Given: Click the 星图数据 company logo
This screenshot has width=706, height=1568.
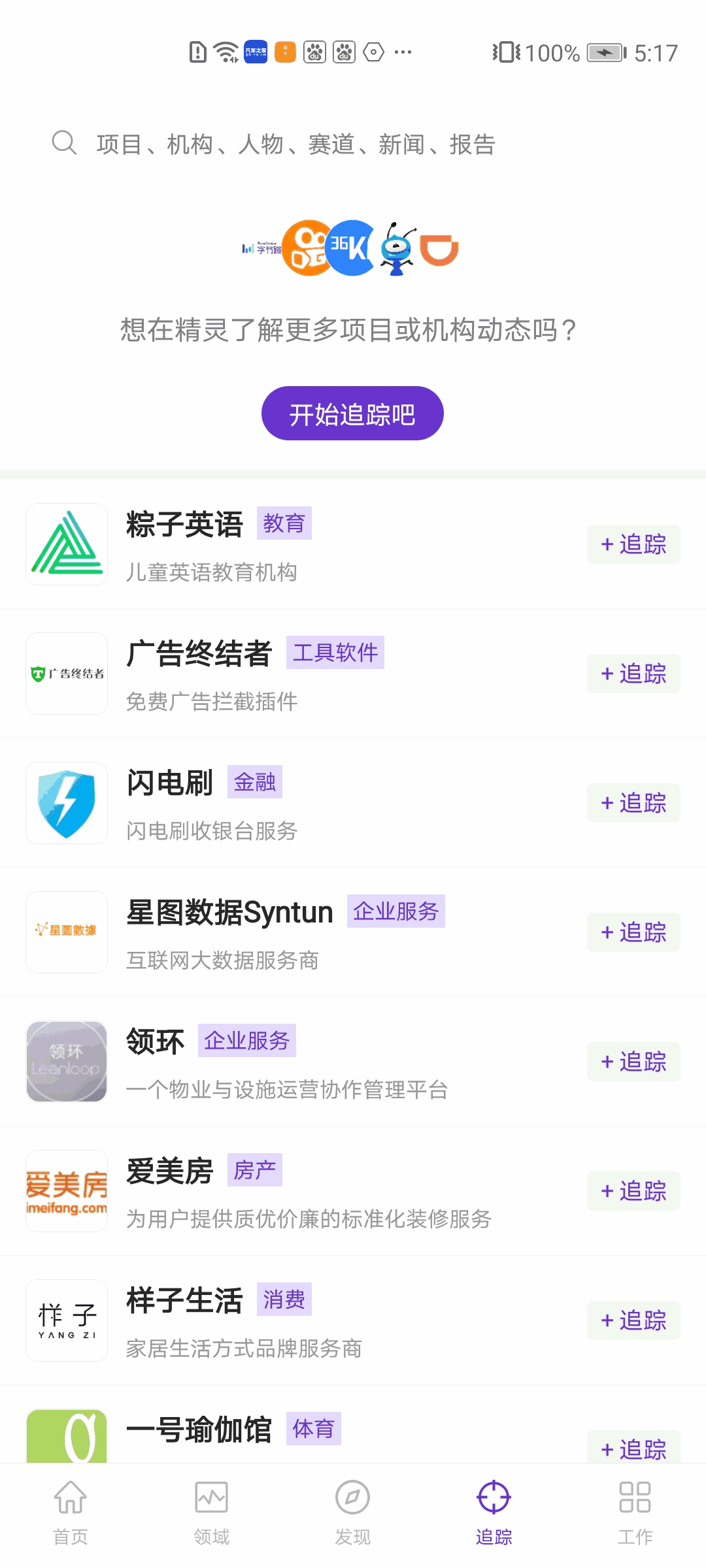Looking at the screenshot, I should (66, 932).
